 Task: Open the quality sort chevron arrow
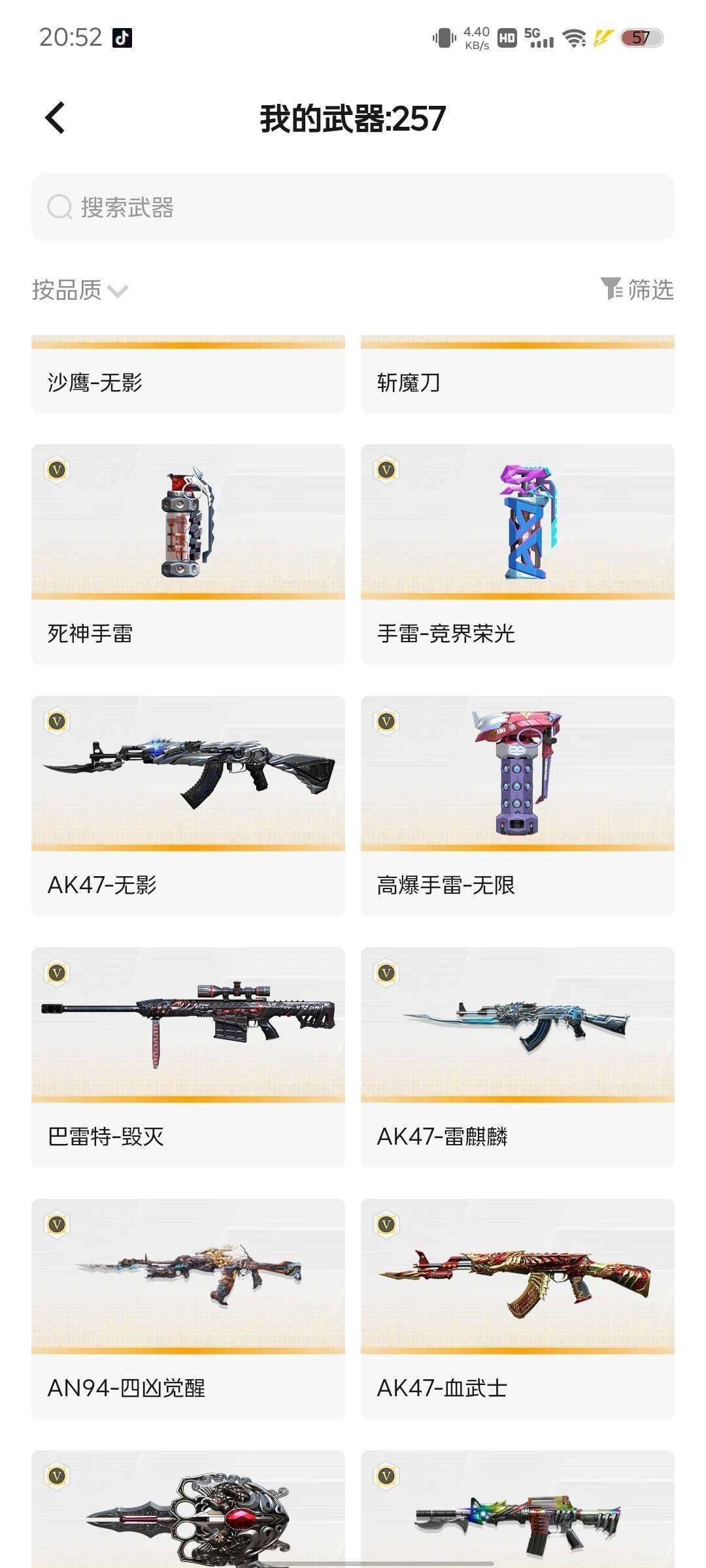click(x=118, y=292)
